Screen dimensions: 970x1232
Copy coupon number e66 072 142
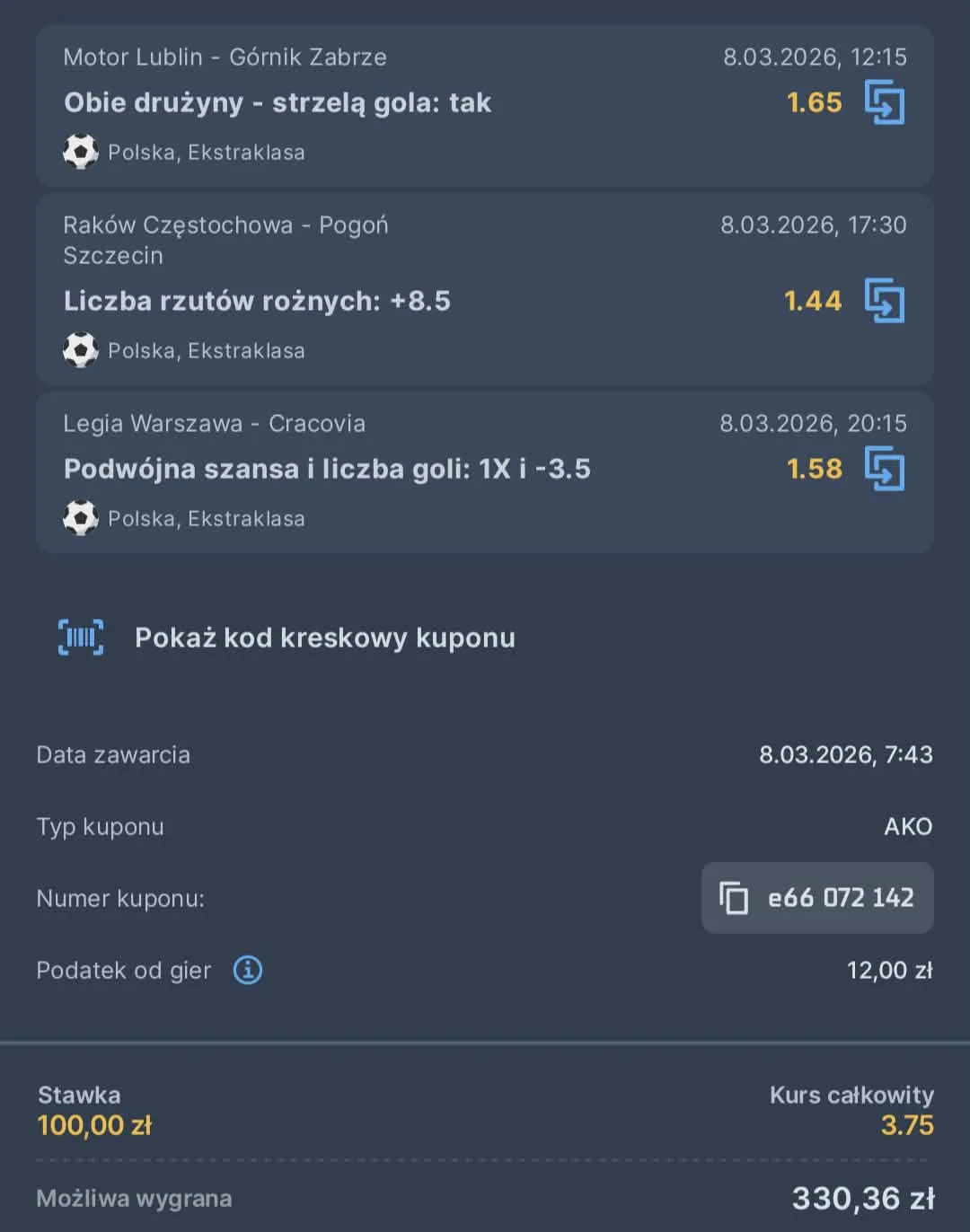840,898
